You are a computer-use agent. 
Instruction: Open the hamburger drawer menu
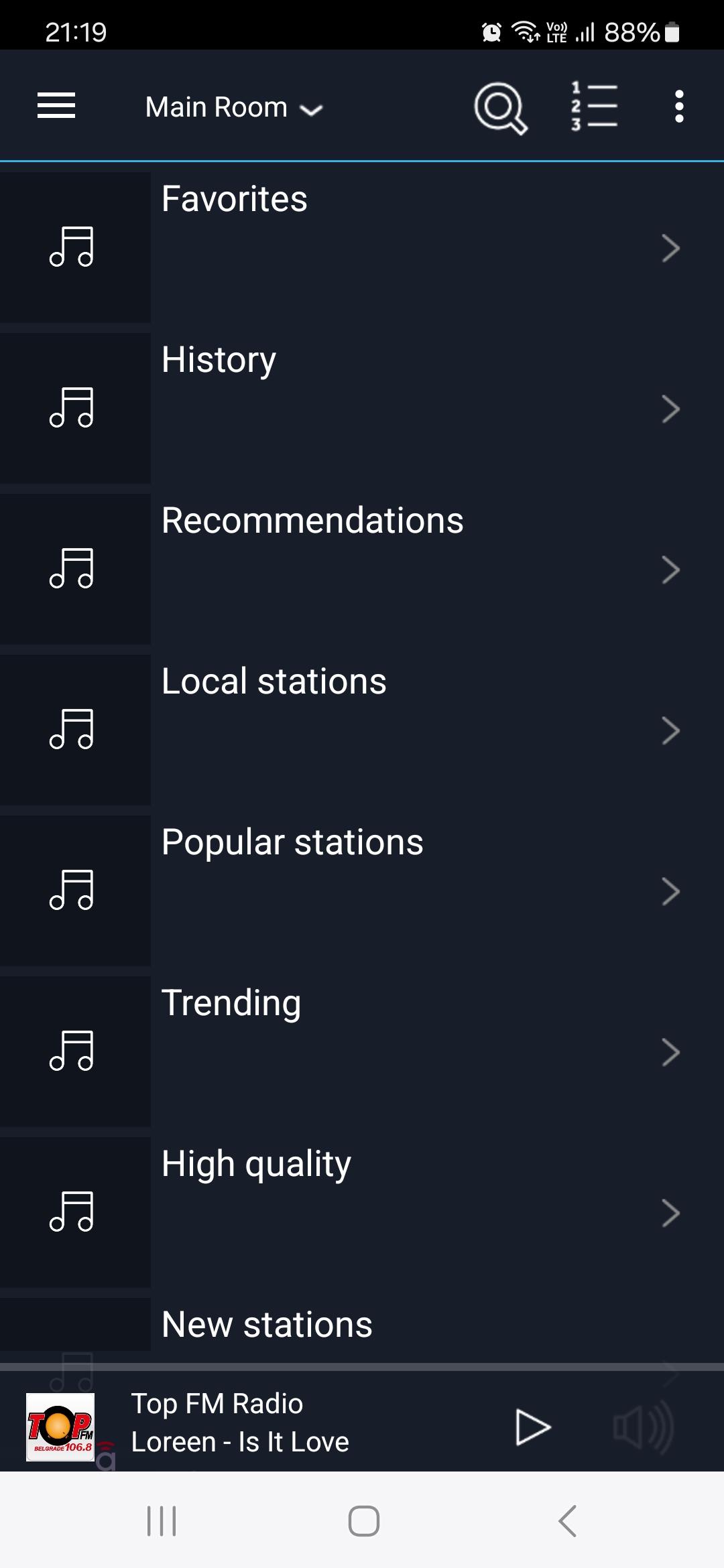[x=56, y=106]
